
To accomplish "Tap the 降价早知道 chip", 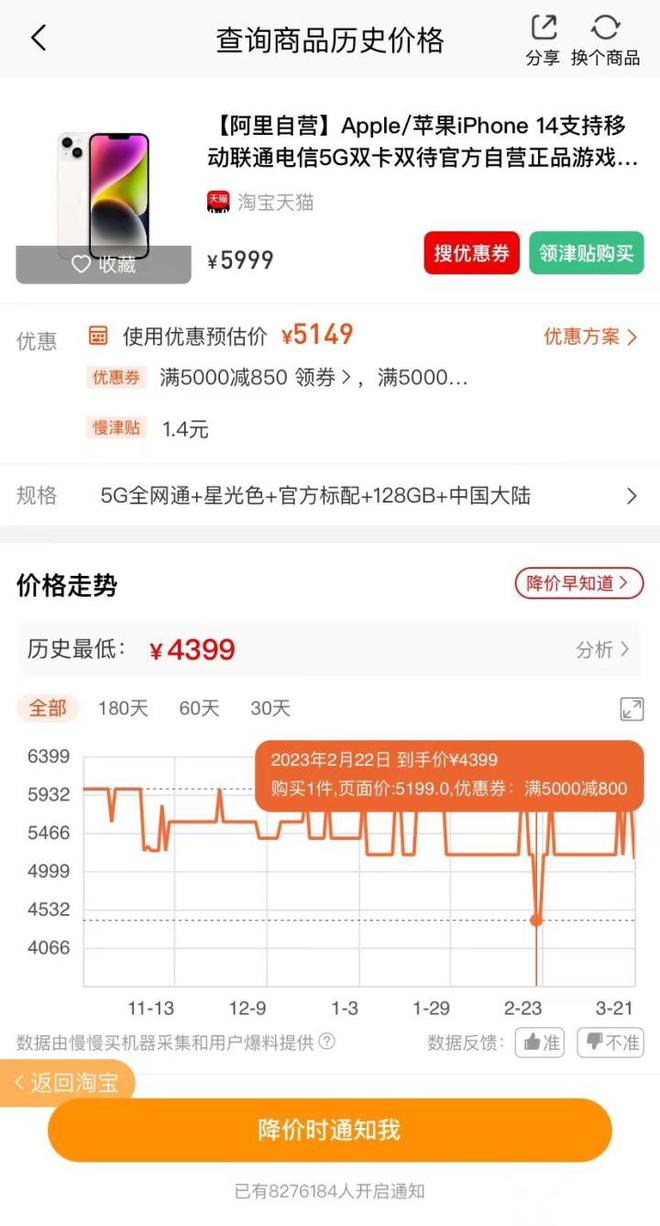I will tap(579, 583).
